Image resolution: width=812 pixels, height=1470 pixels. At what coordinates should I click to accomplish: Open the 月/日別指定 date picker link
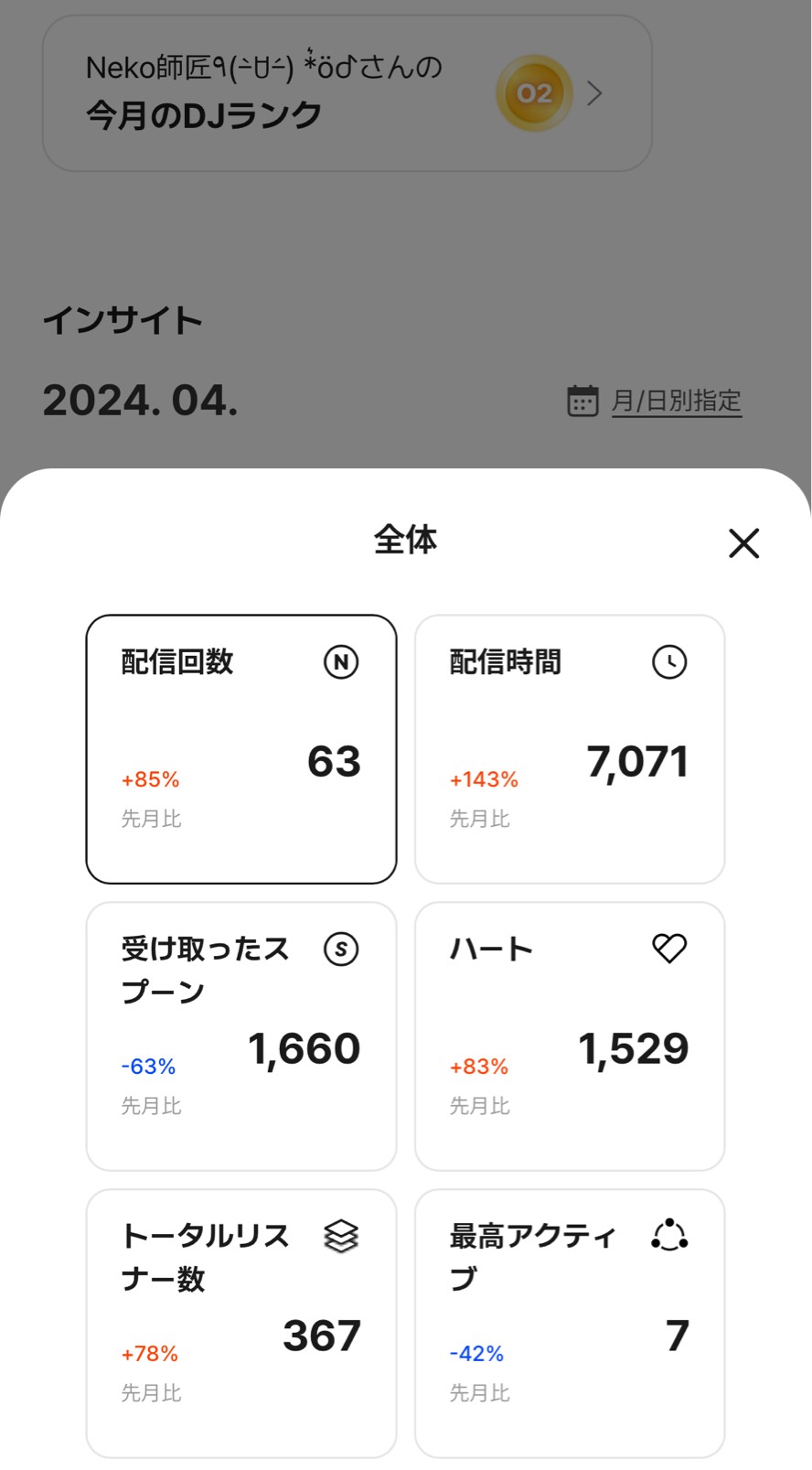675,401
